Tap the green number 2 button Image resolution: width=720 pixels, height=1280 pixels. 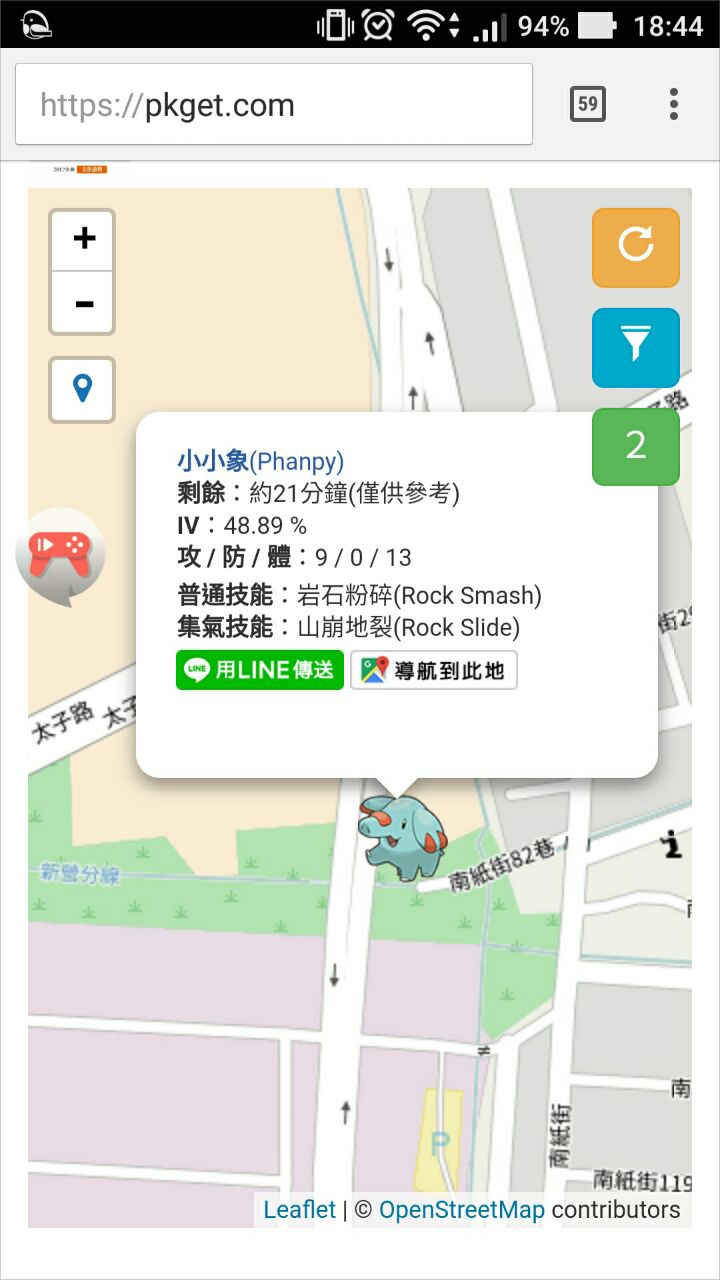point(635,446)
